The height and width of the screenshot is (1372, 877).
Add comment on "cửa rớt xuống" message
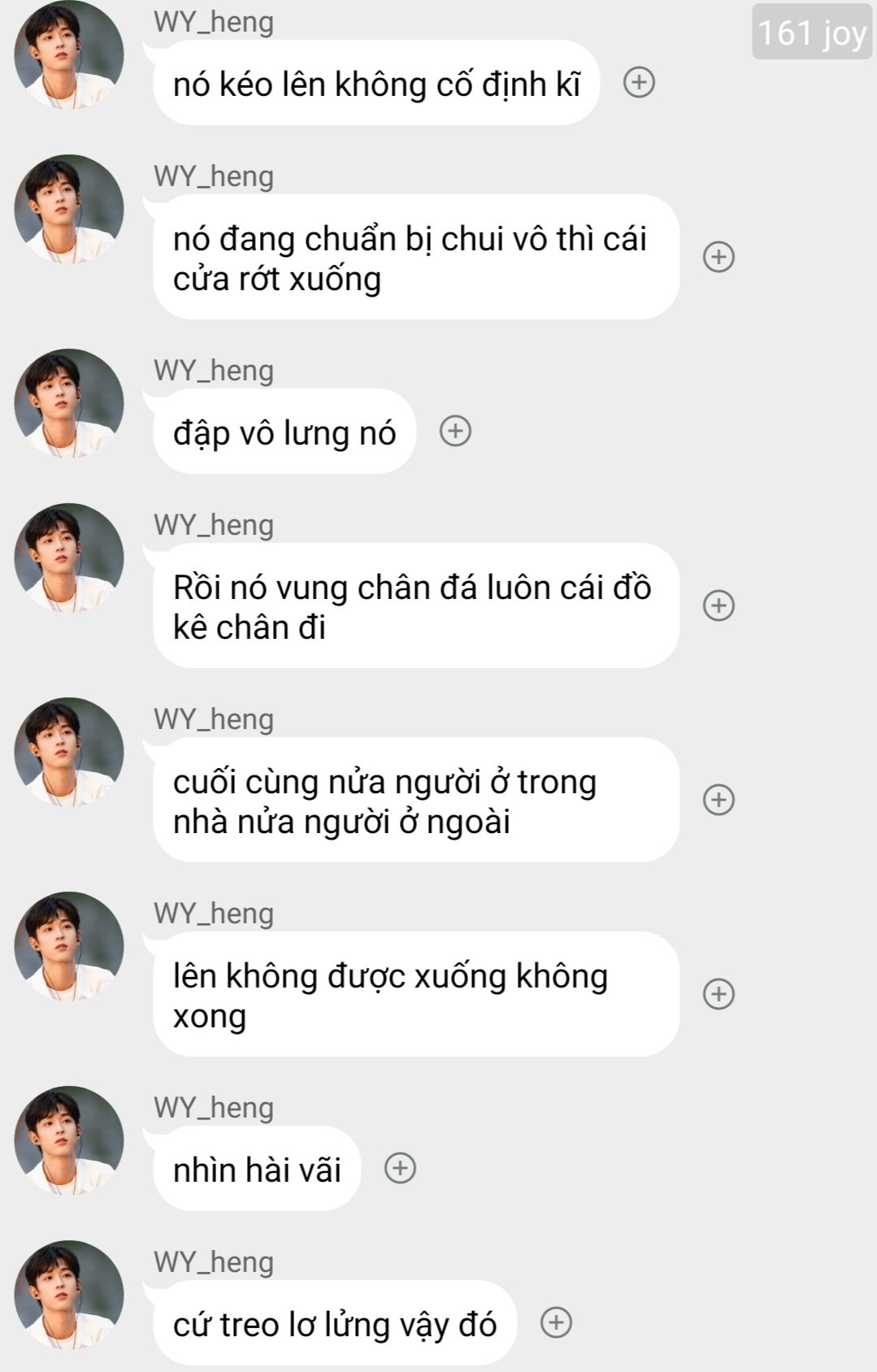click(x=719, y=257)
